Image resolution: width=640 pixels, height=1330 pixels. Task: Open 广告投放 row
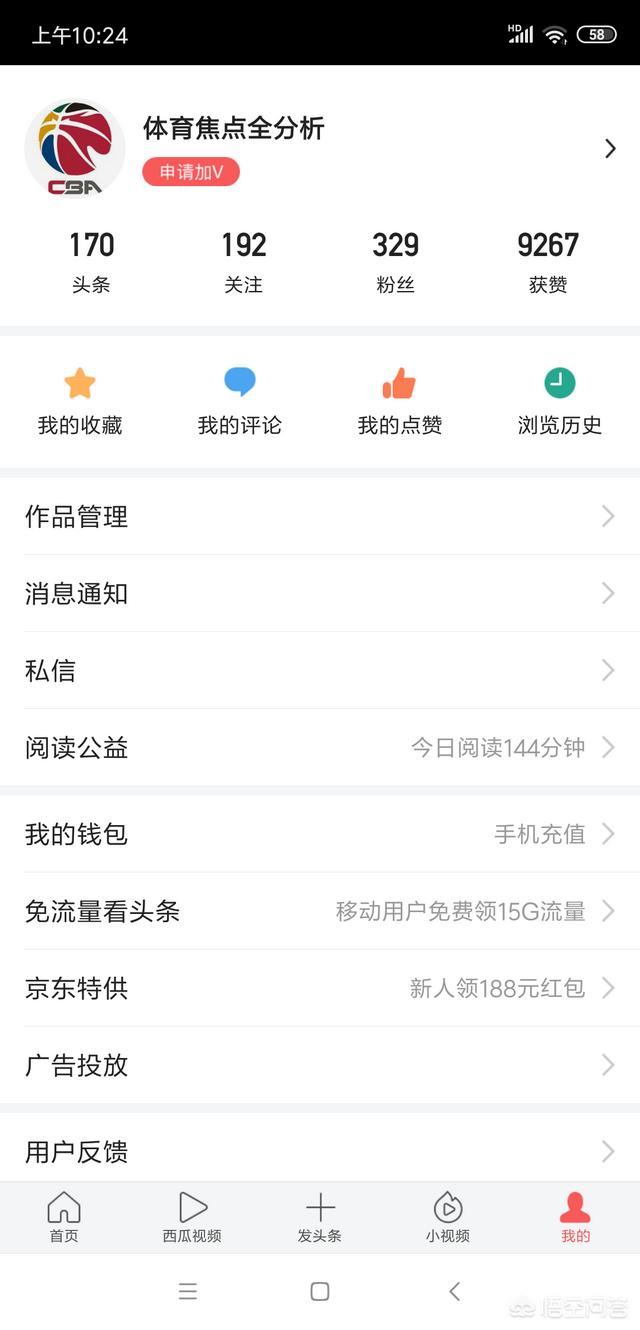pos(320,1065)
